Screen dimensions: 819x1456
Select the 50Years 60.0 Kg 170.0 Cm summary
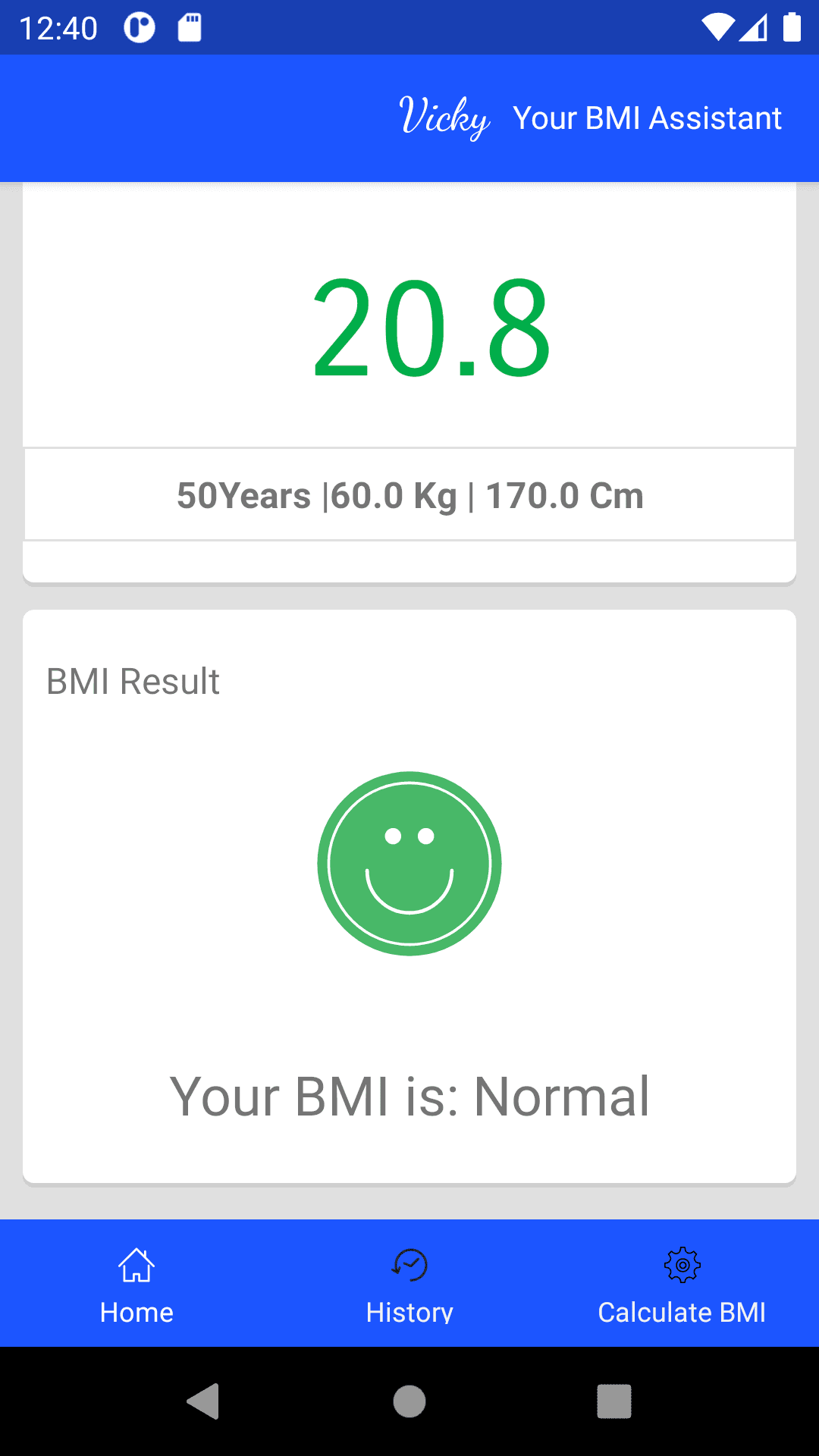coord(409,494)
